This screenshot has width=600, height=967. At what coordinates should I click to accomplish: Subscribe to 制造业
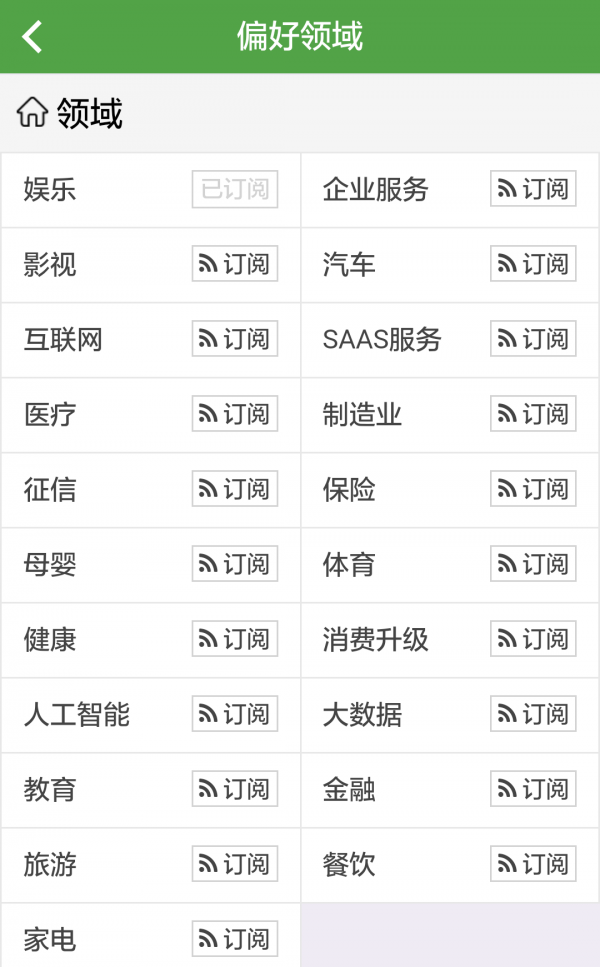pyautogui.click(x=533, y=414)
